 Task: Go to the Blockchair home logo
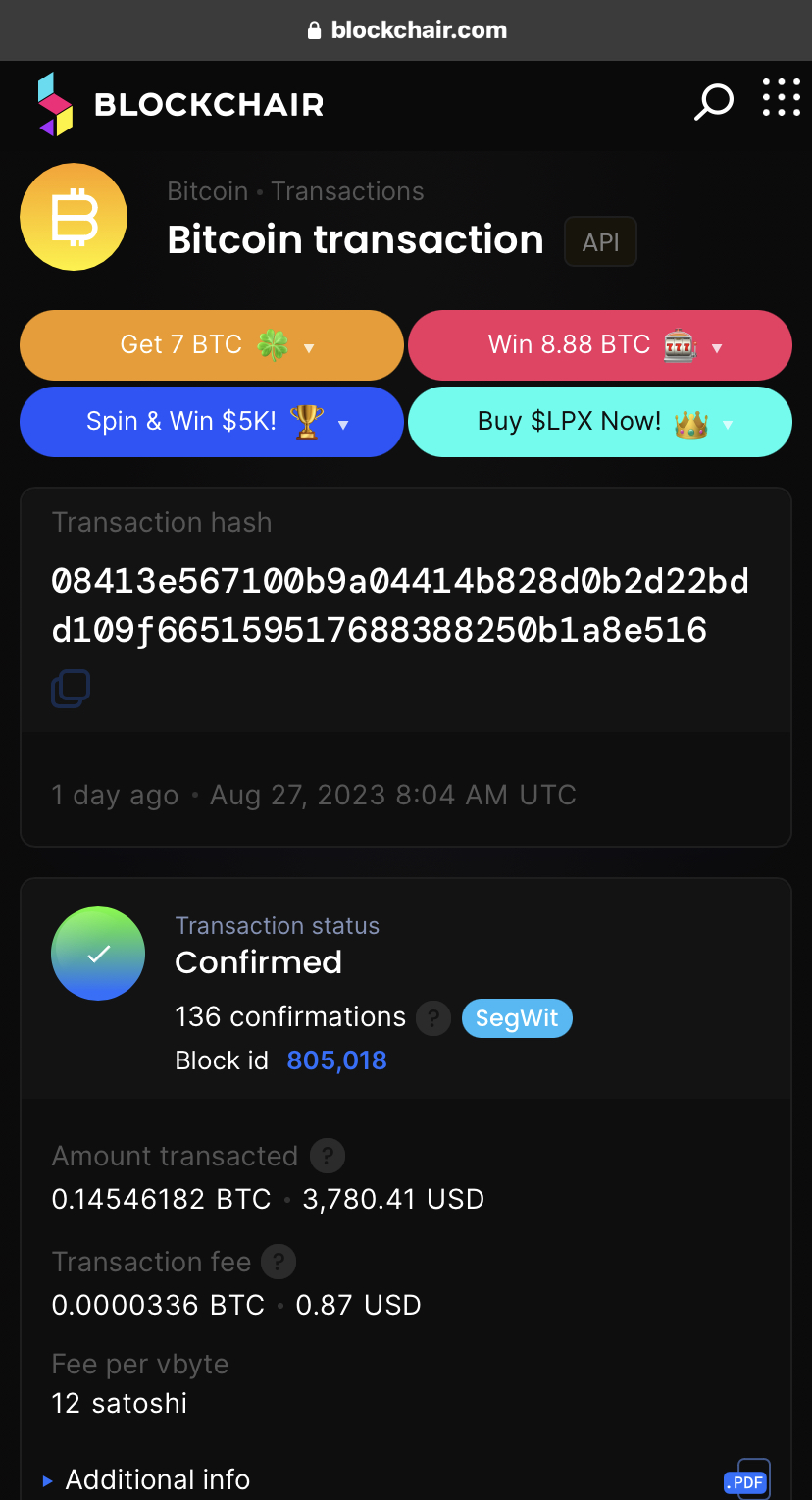181,104
